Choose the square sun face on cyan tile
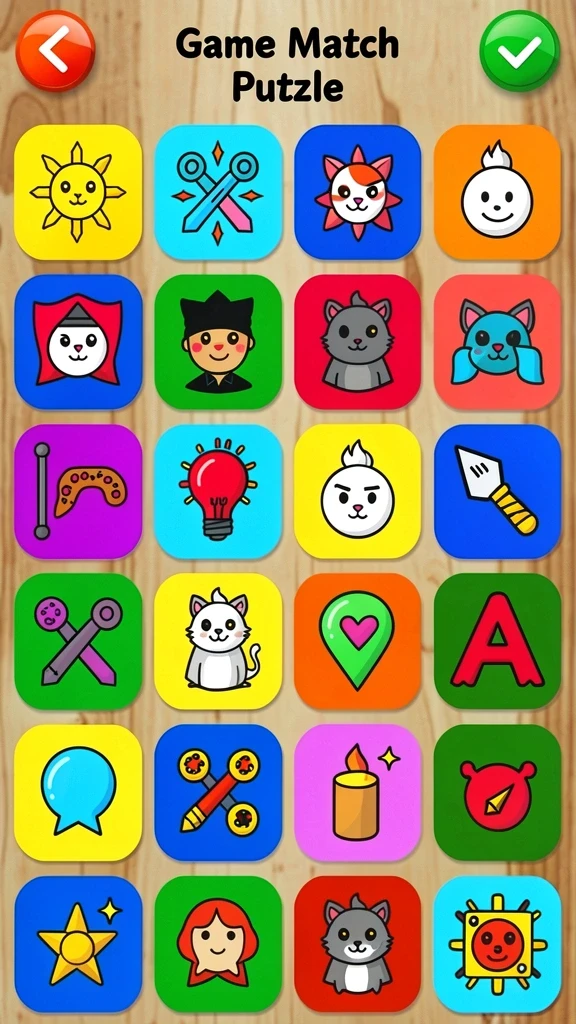 tap(498, 944)
